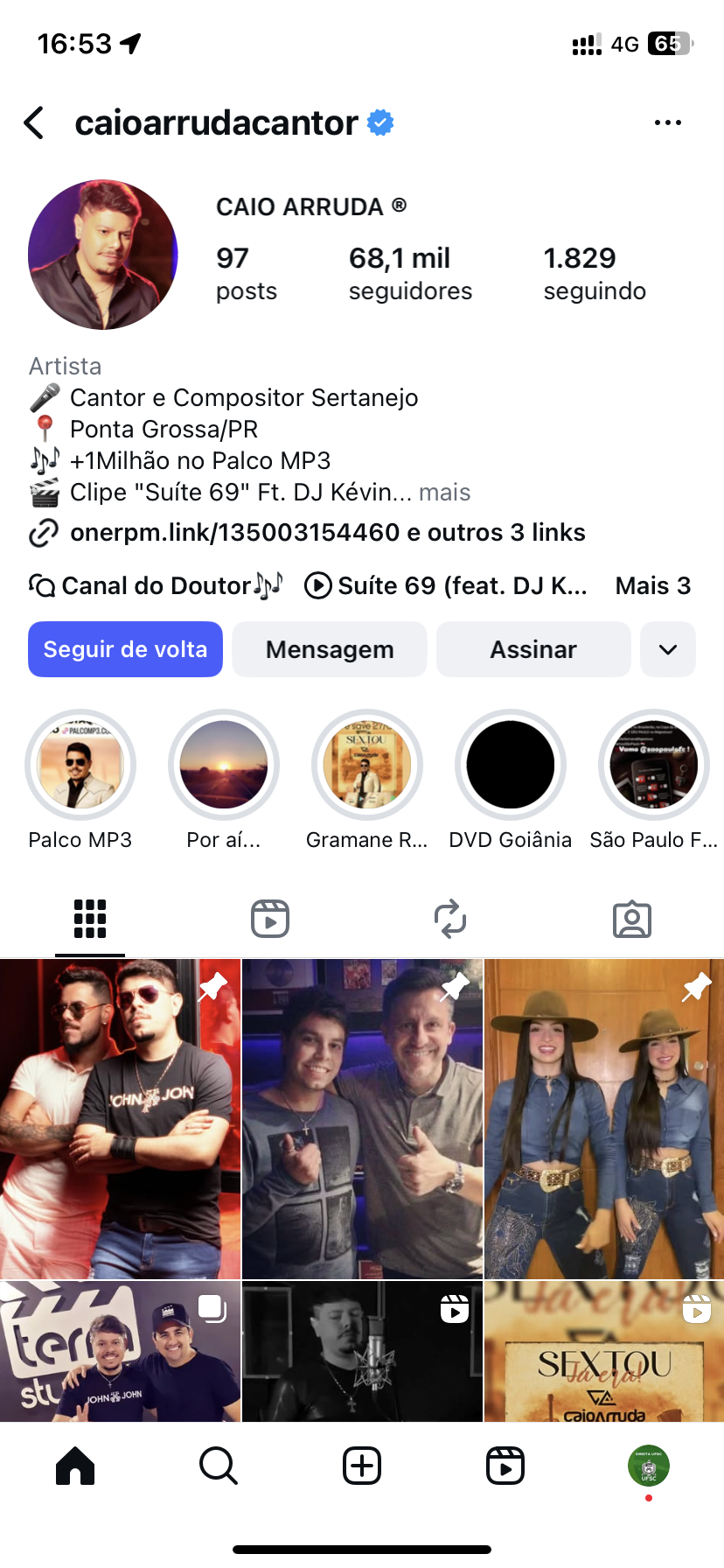724x1568 pixels.
Task: Show tagged photos tab
Action: [631, 919]
